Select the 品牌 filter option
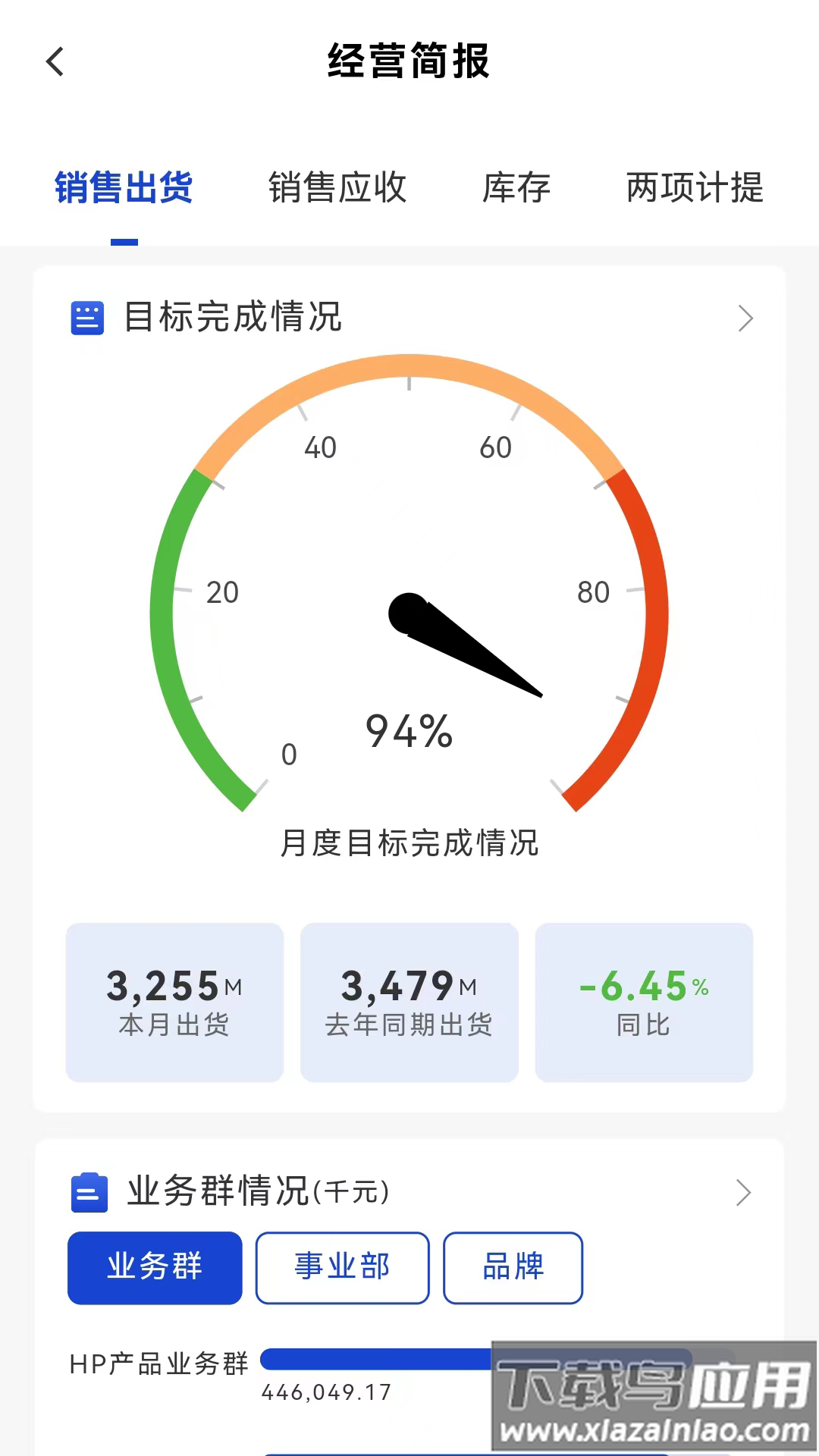Viewport: 819px width, 1456px height. tap(513, 1267)
